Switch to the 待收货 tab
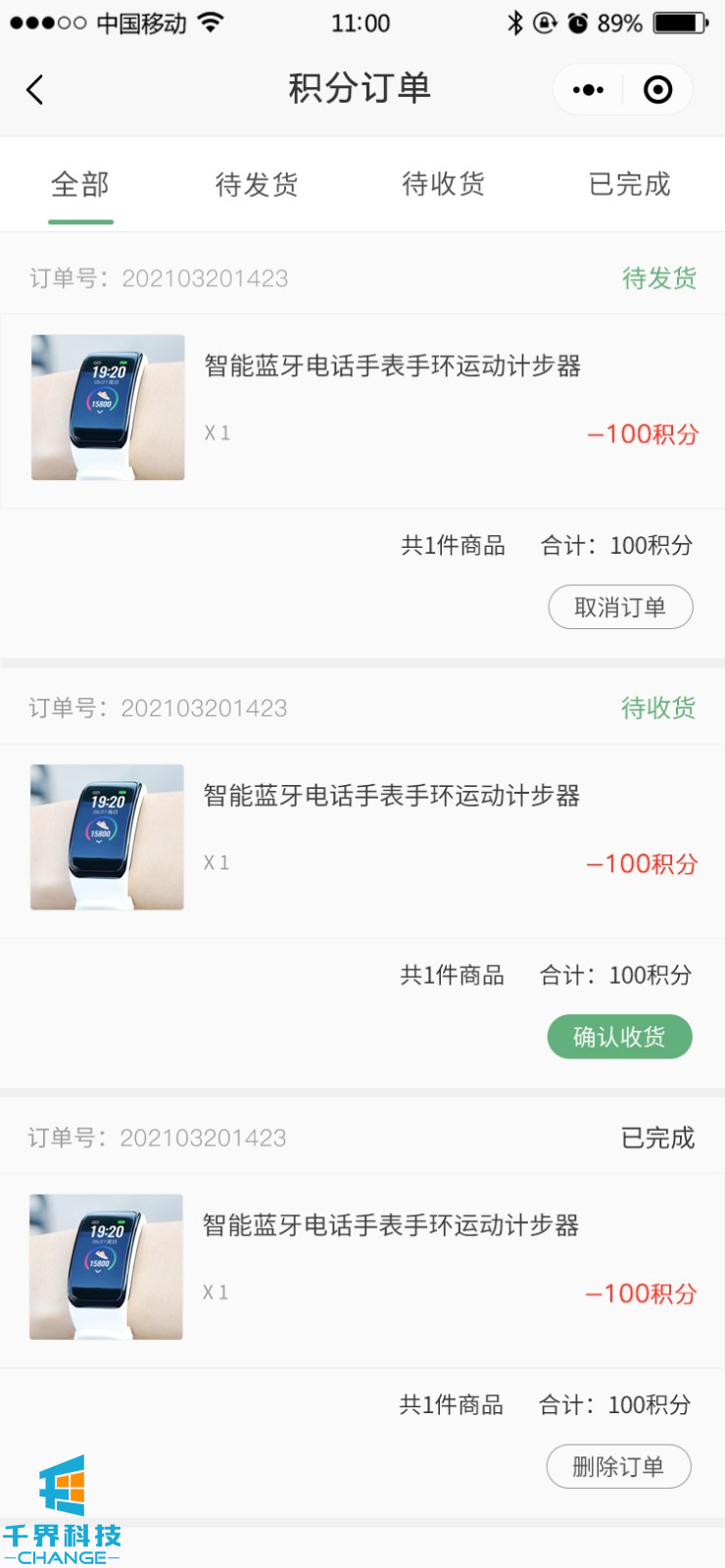Image resolution: width=725 pixels, height=1568 pixels. coord(443,184)
